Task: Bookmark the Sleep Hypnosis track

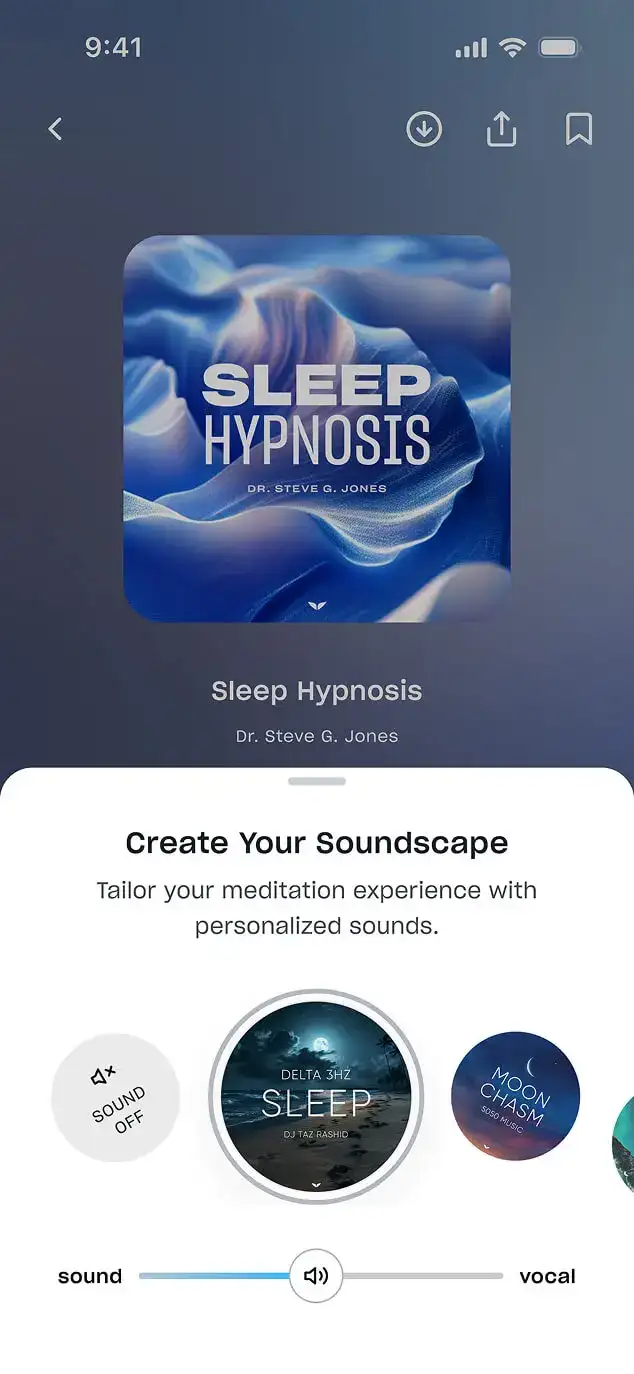Action: tap(578, 129)
